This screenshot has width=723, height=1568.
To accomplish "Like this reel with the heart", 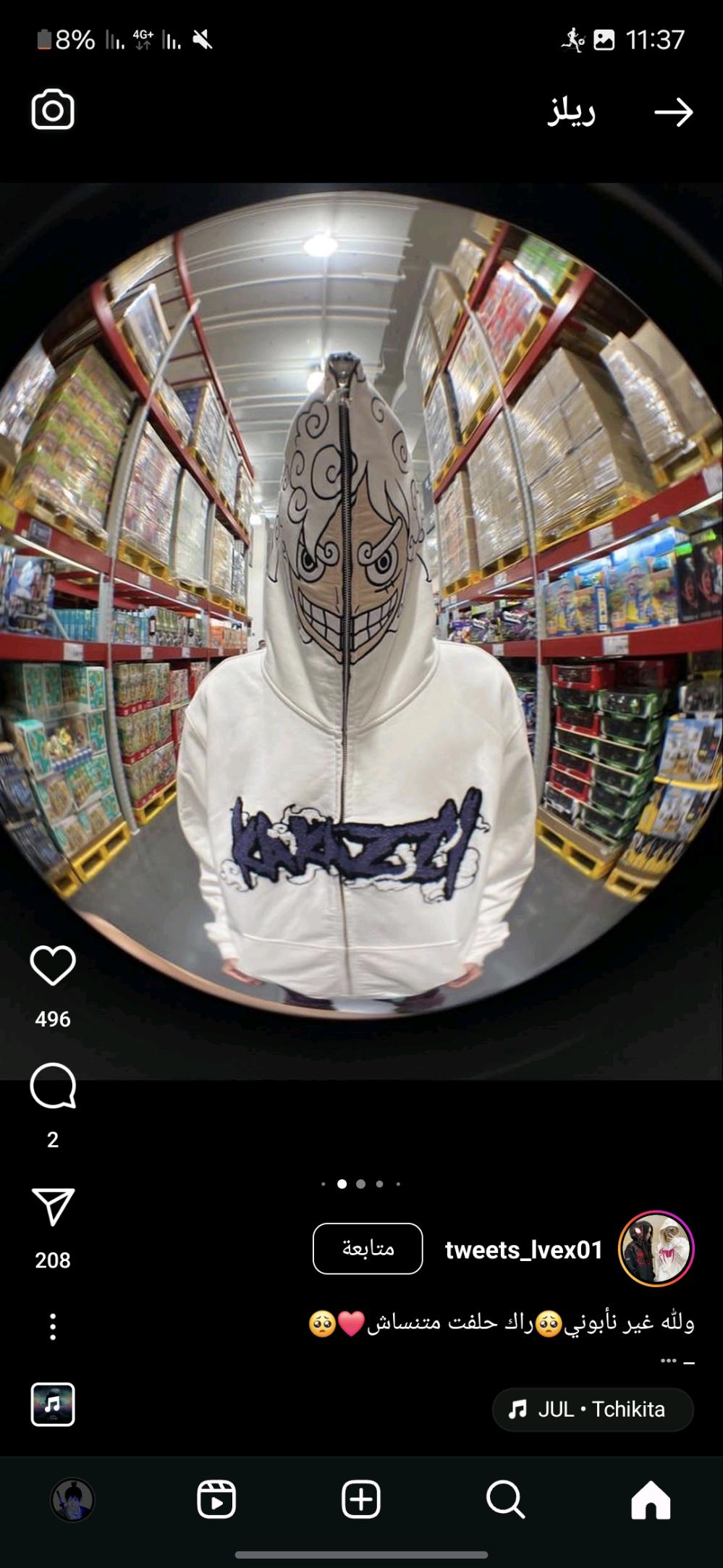I will [x=53, y=966].
